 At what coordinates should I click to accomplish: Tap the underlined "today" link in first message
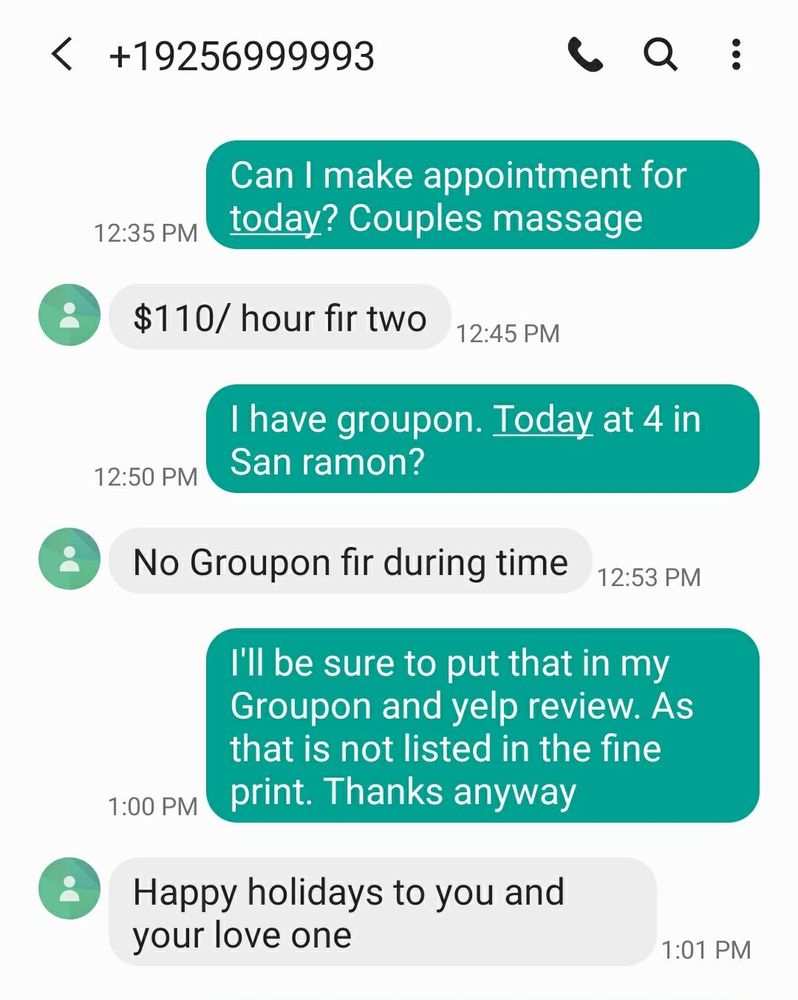pyautogui.click(x=275, y=218)
